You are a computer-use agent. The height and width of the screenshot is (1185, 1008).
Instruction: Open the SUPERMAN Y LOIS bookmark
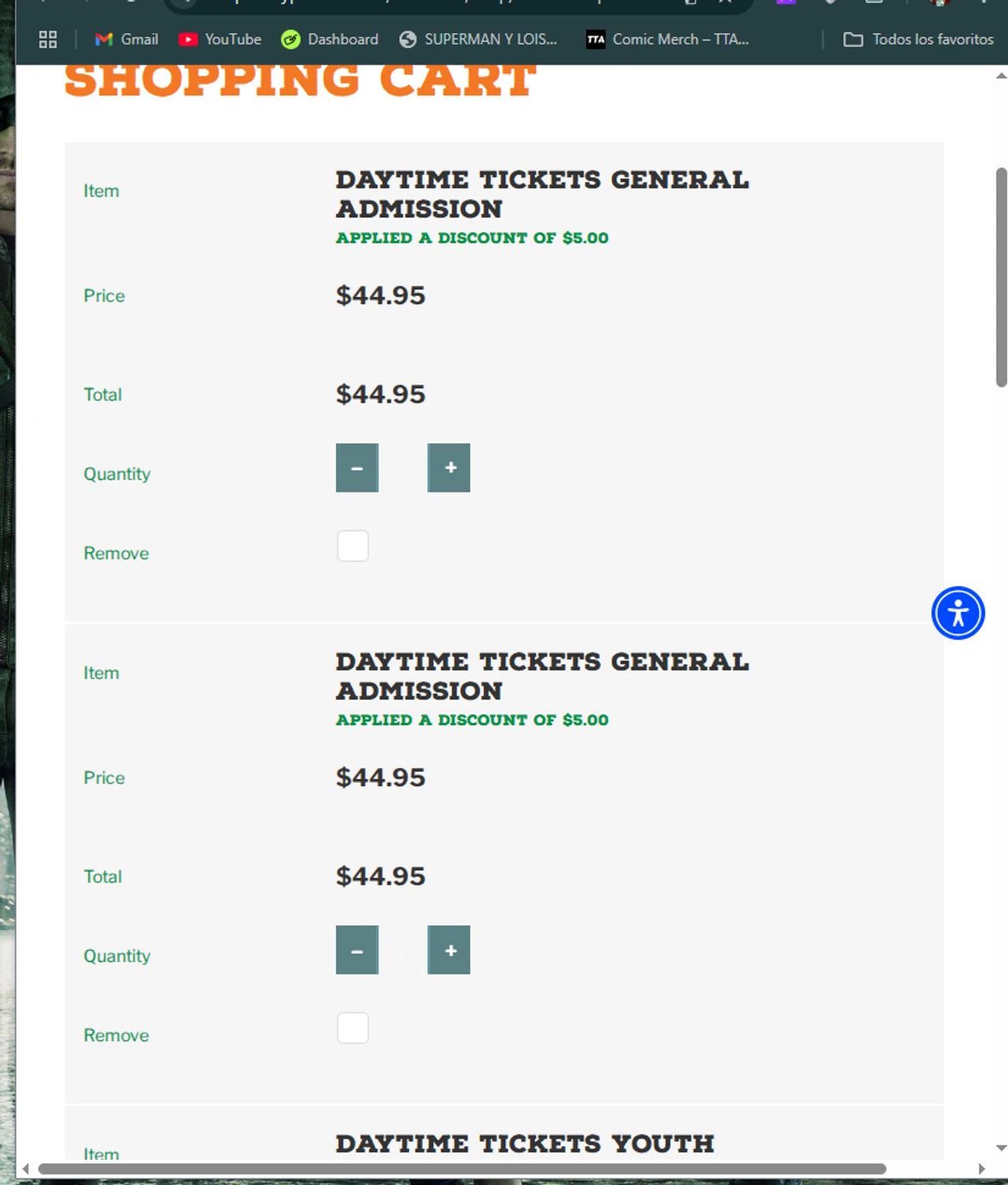(x=479, y=39)
